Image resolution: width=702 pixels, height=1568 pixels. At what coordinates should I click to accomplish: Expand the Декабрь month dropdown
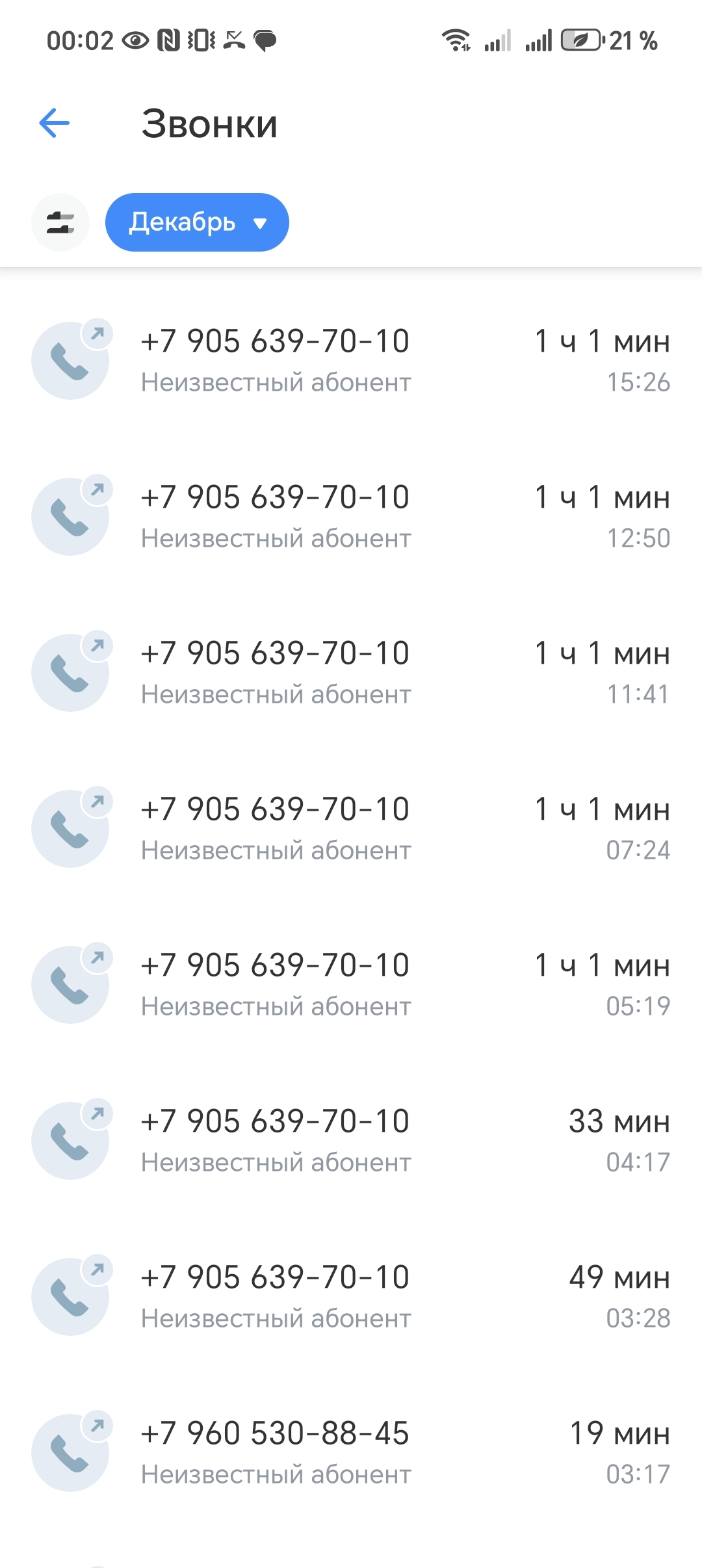(197, 222)
